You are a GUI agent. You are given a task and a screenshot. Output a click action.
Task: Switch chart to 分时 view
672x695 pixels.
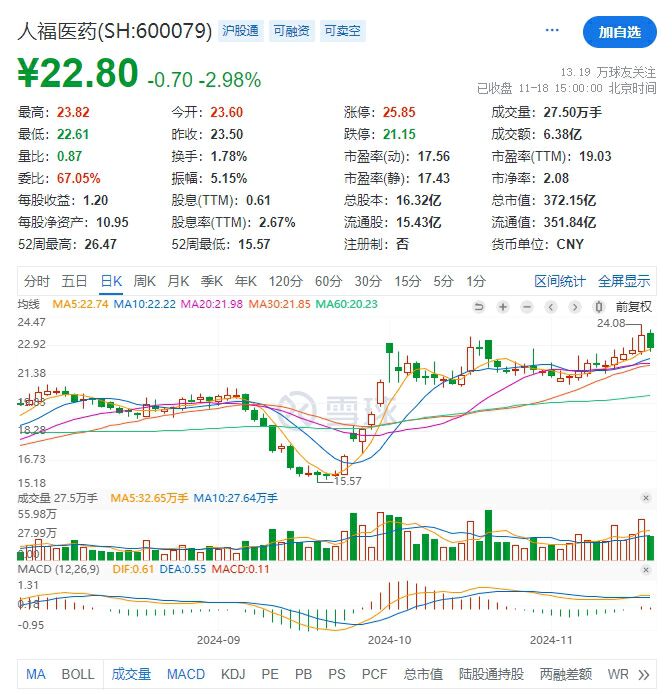pos(37,281)
